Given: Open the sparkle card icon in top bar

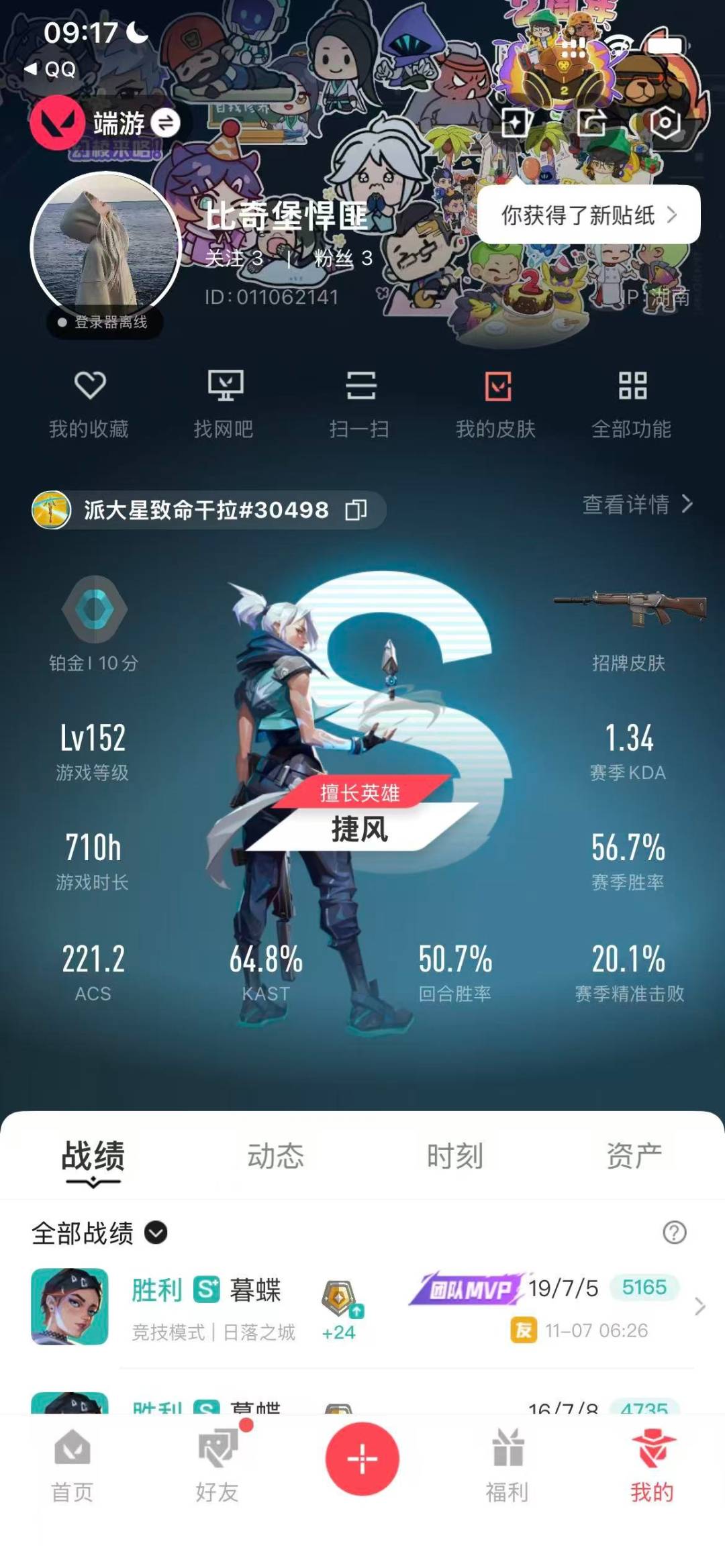Looking at the screenshot, I should [516, 123].
